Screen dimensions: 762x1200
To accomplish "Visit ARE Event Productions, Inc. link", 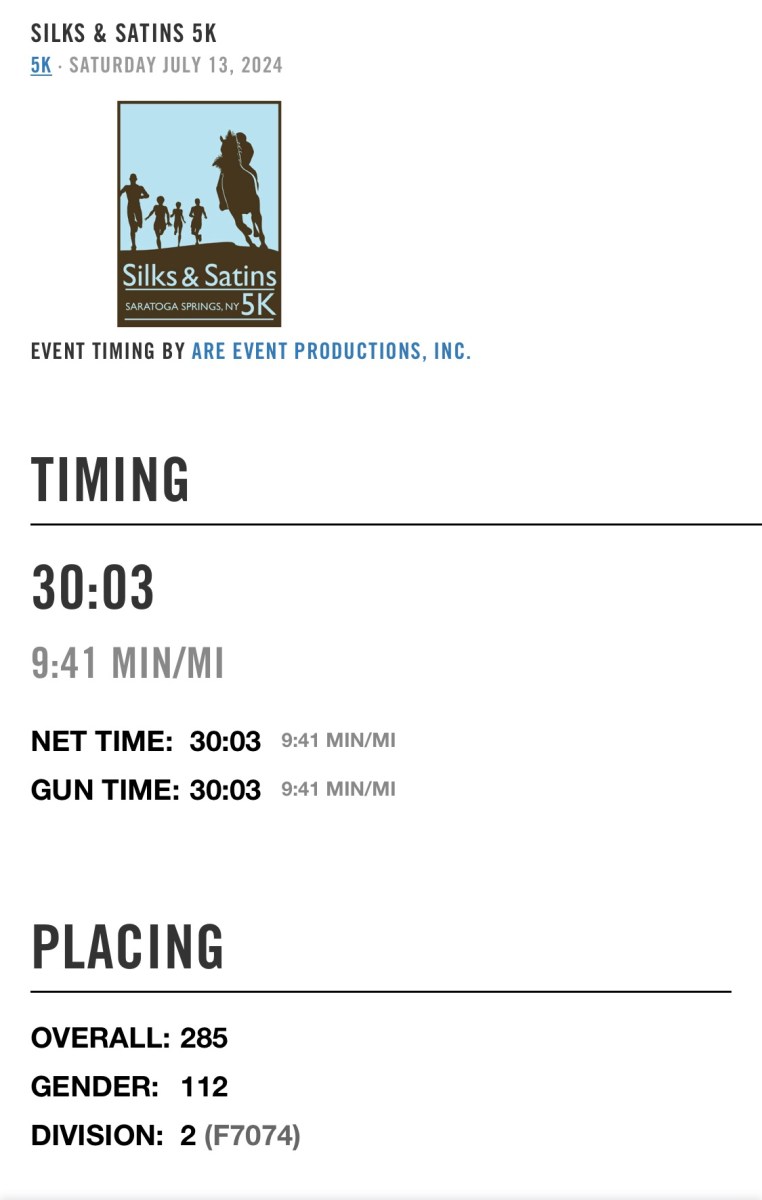I will point(331,352).
